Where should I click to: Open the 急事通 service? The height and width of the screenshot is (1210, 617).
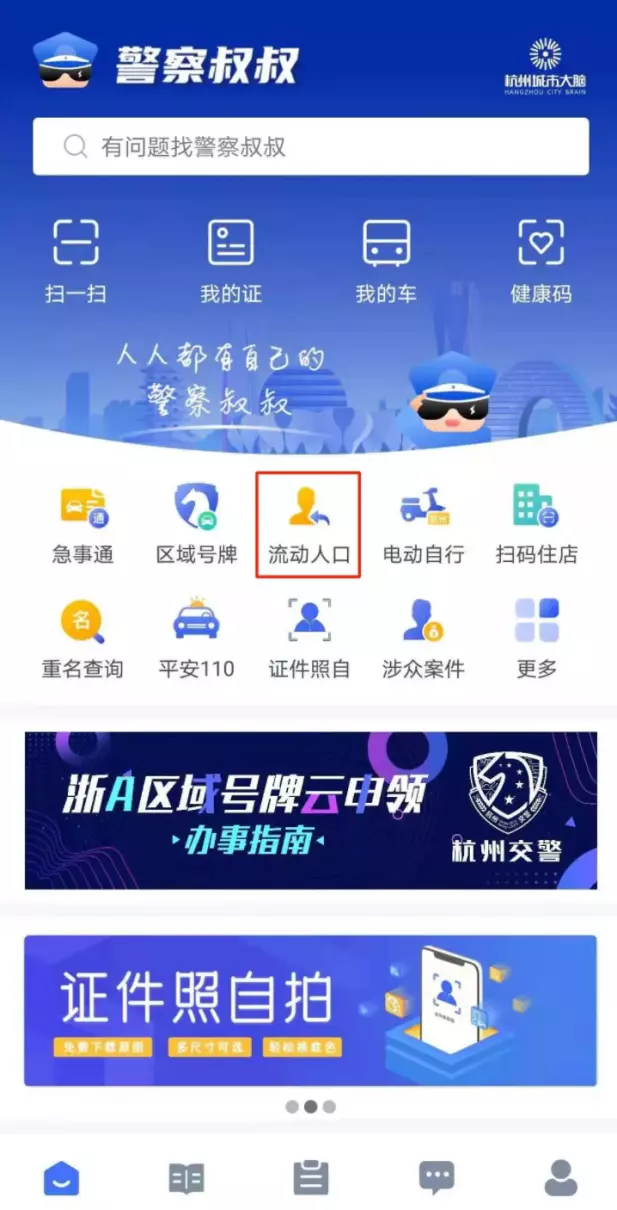coord(83,525)
